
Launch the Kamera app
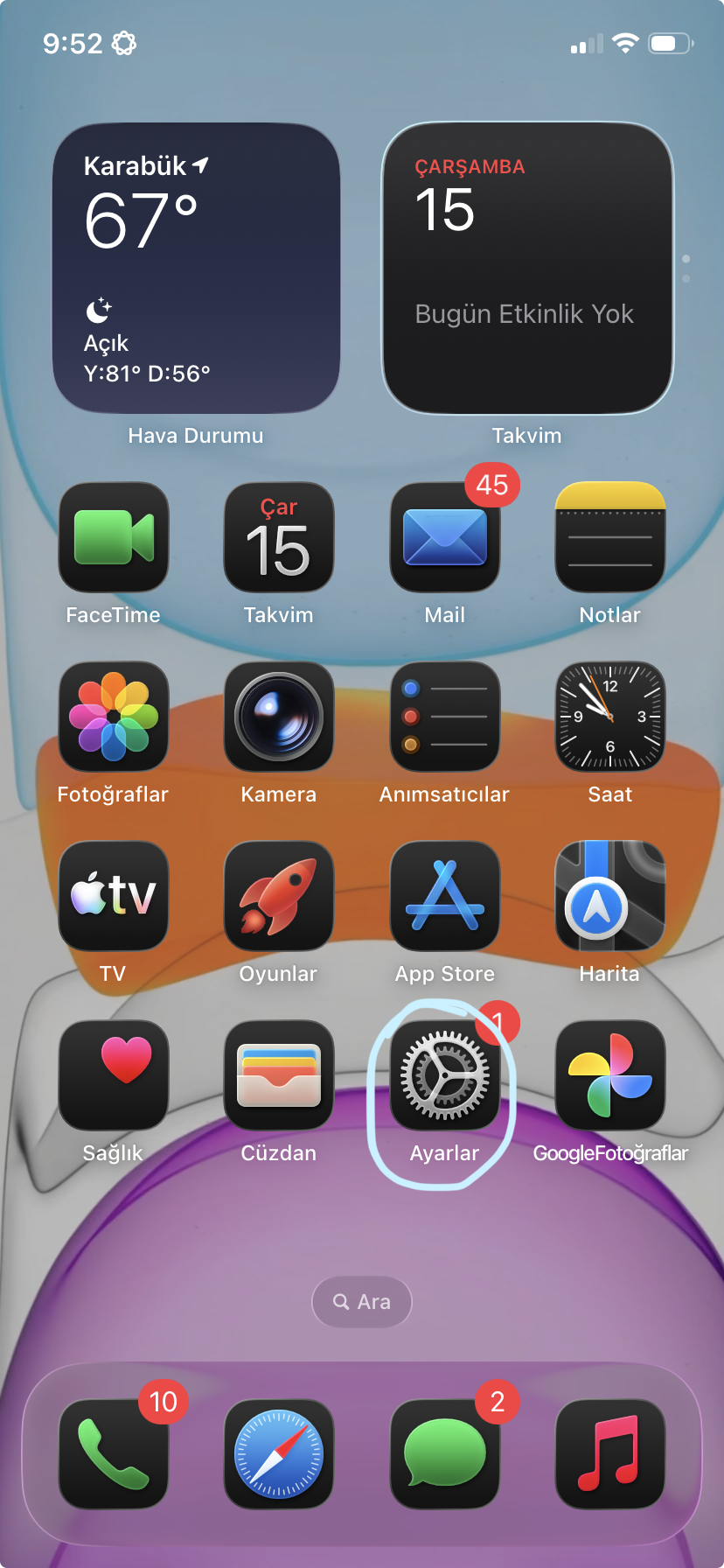tap(279, 717)
